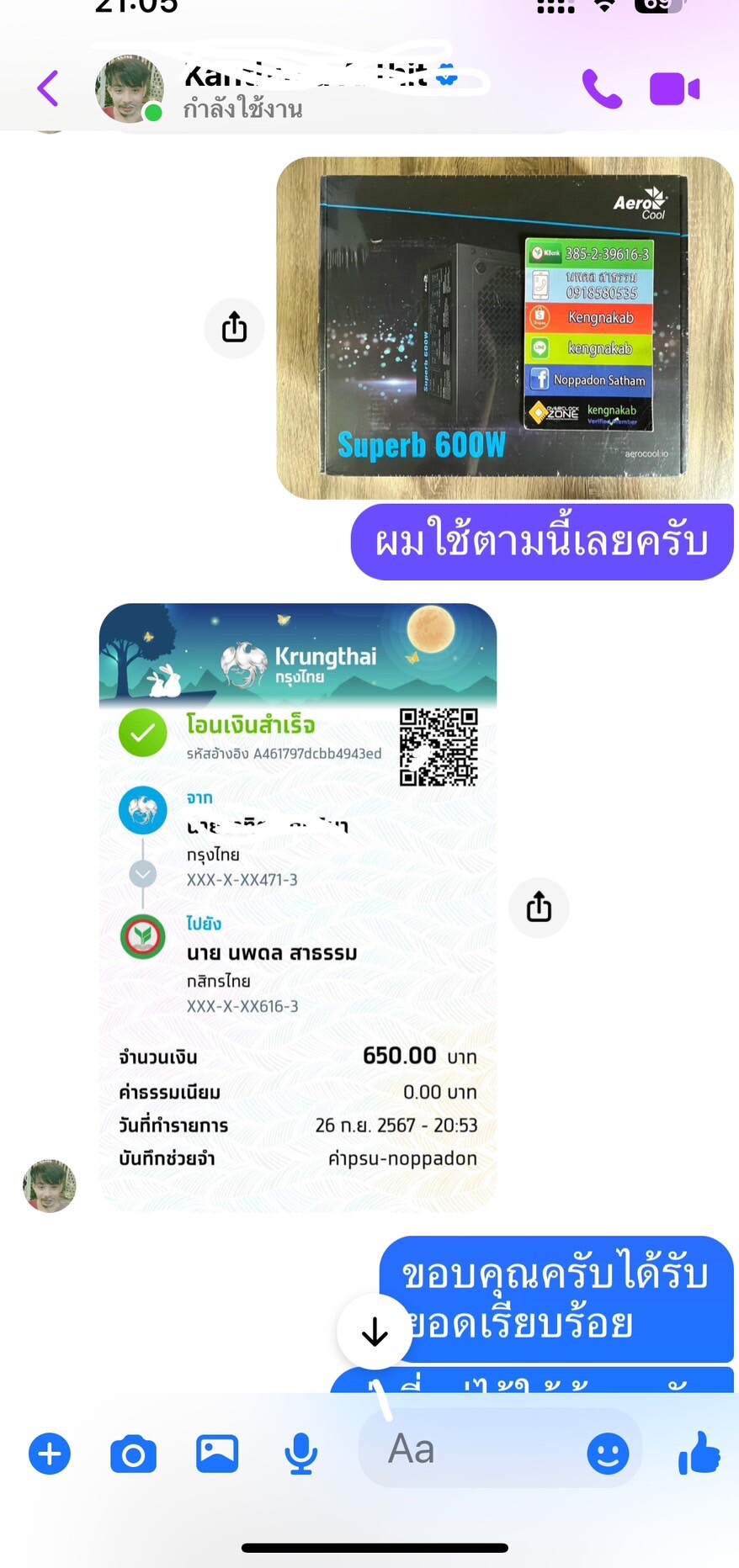Viewport: 739px width, 1568px height.
Task: Share the Krungthai transfer slip image
Action: pos(539,907)
